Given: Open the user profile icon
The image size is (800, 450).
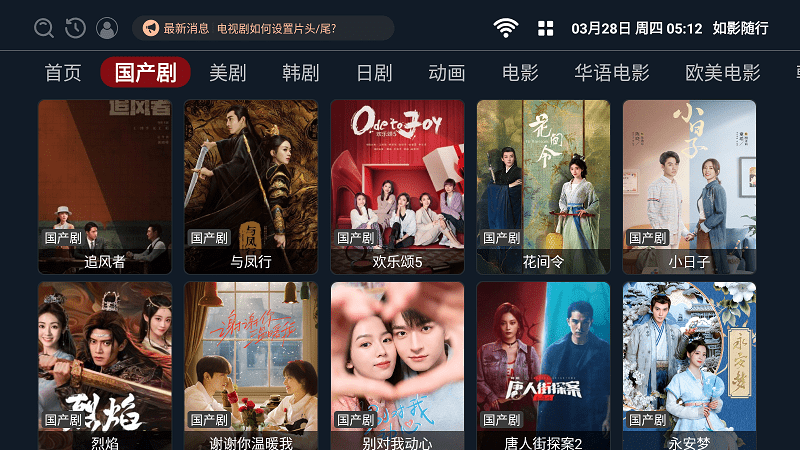Looking at the screenshot, I should click(107, 28).
